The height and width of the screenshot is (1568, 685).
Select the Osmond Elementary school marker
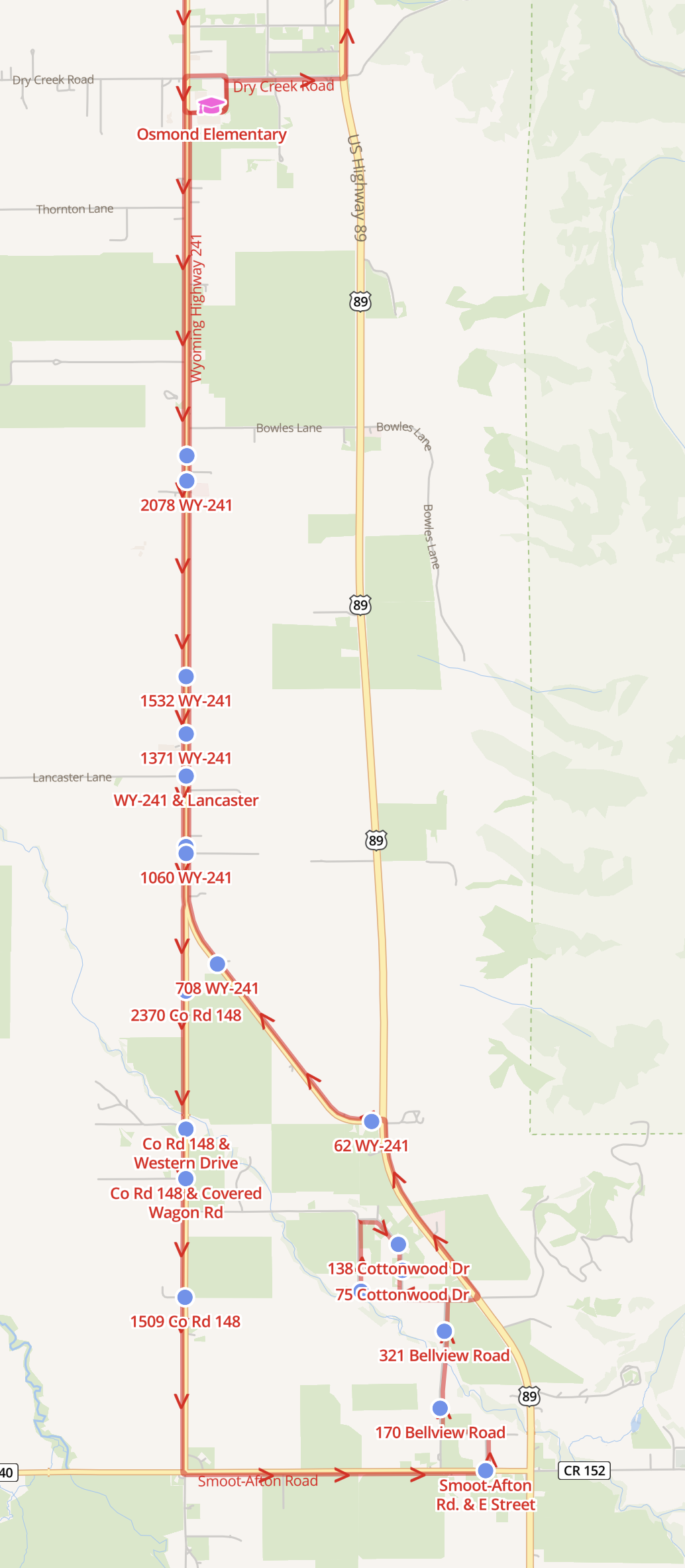coord(211,105)
